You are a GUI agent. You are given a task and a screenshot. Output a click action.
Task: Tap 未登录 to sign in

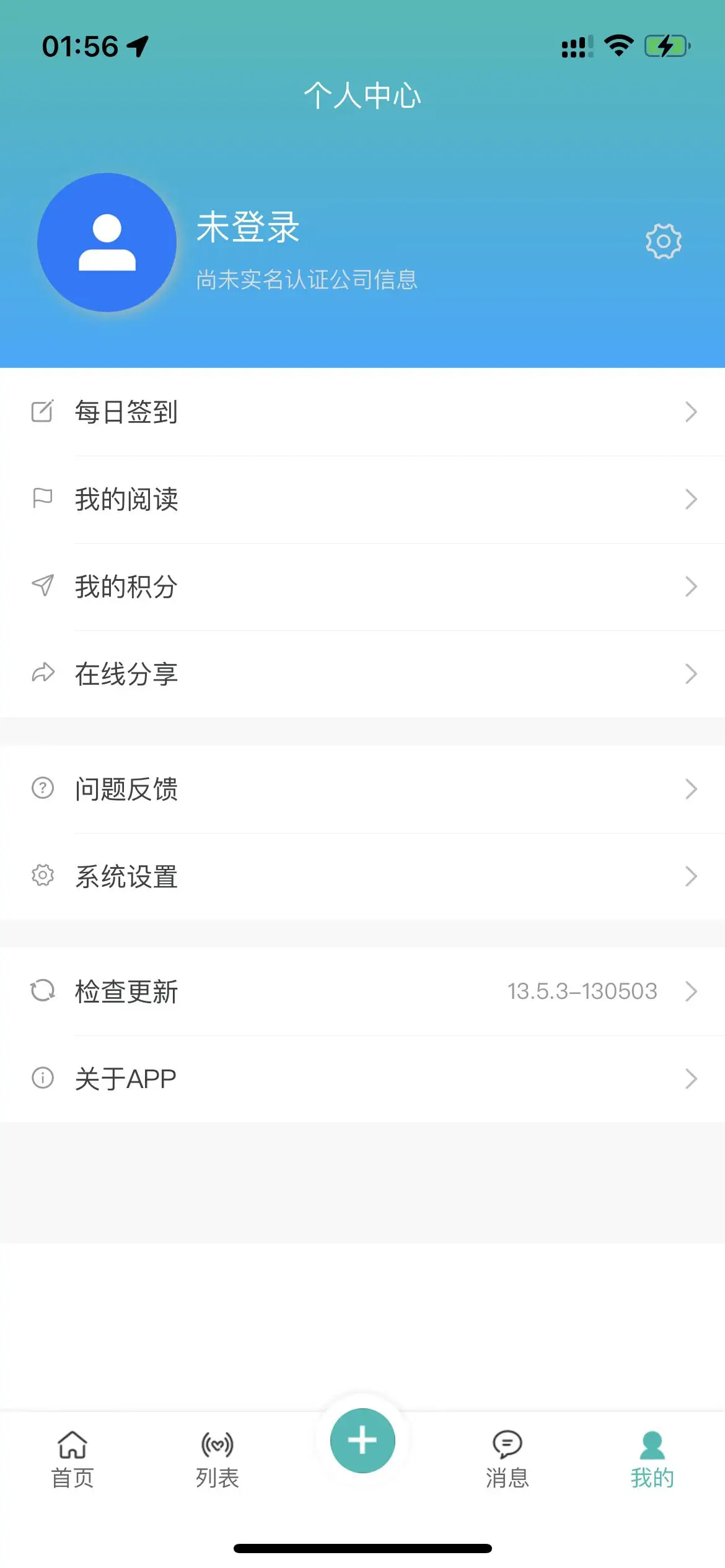tap(248, 227)
